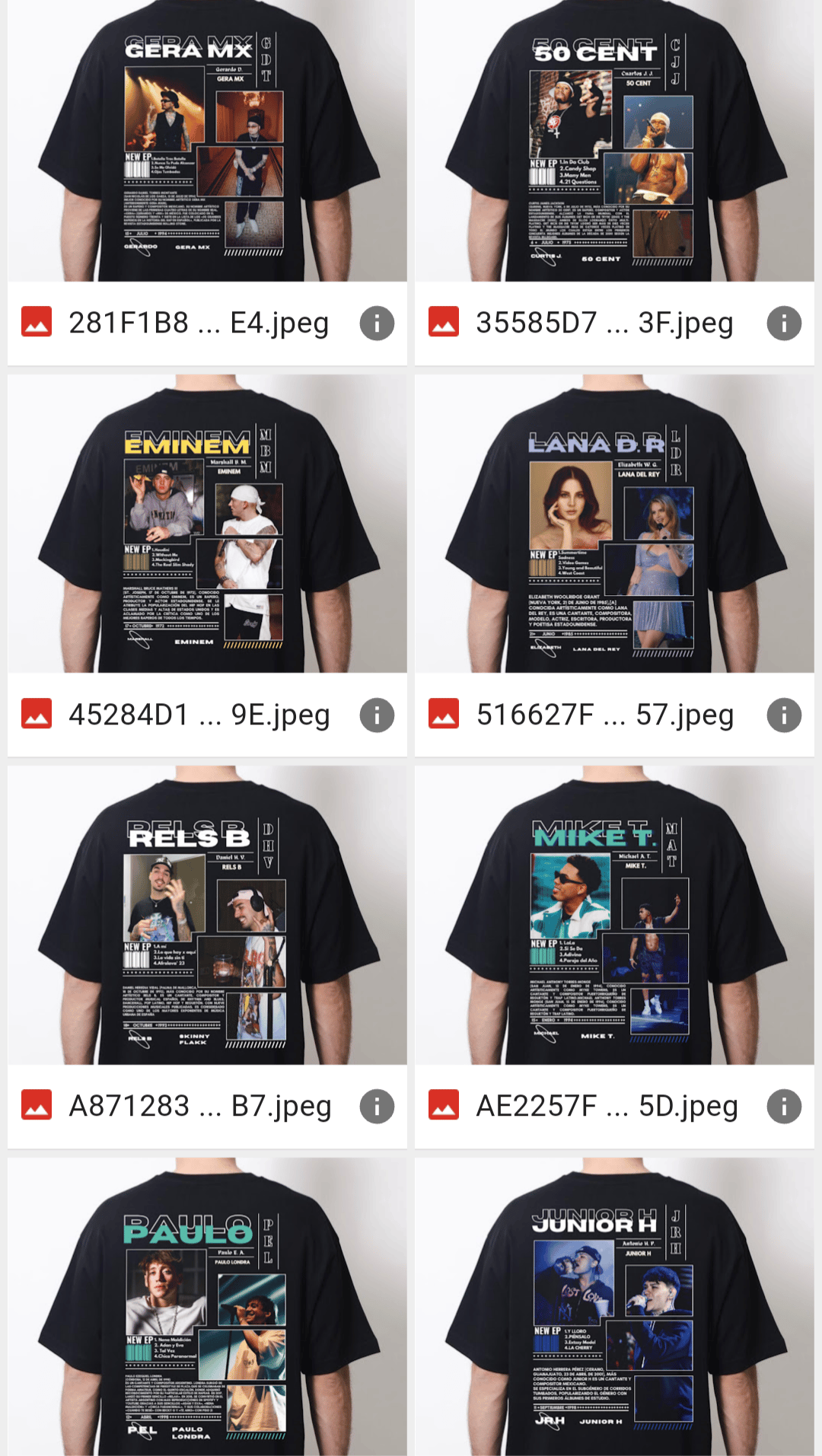Viewport: 822px width, 1456px height.
Task: Show info for file 45284D1 ... 9E.jpeg
Action: 377,715
